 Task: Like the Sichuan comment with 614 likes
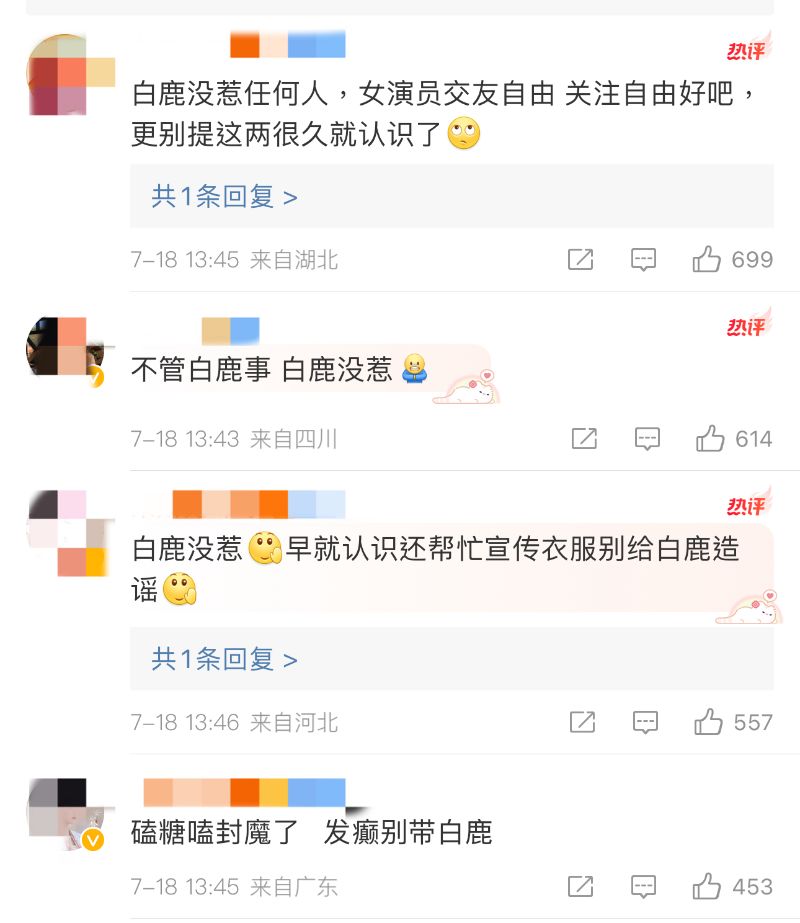(x=710, y=438)
